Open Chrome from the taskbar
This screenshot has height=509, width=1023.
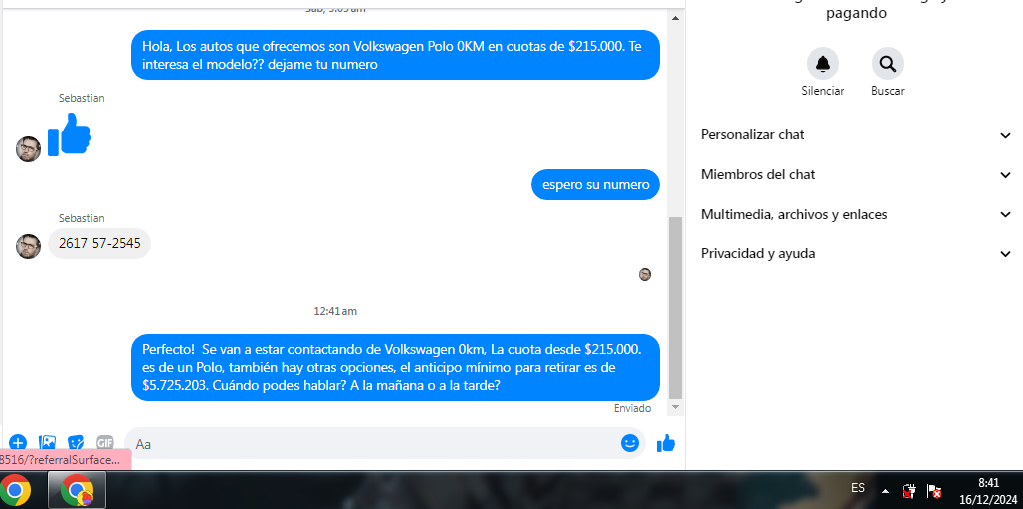click(15, 490)
